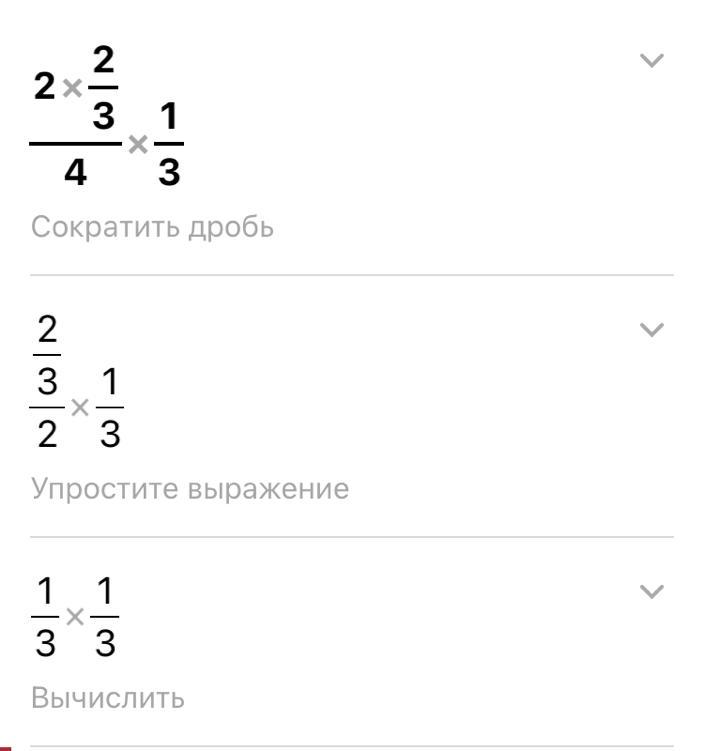Expand the 'Сократить дробь' step chevron
The width and height of the screenshot is (704, 751).
(x=651, y=61)
